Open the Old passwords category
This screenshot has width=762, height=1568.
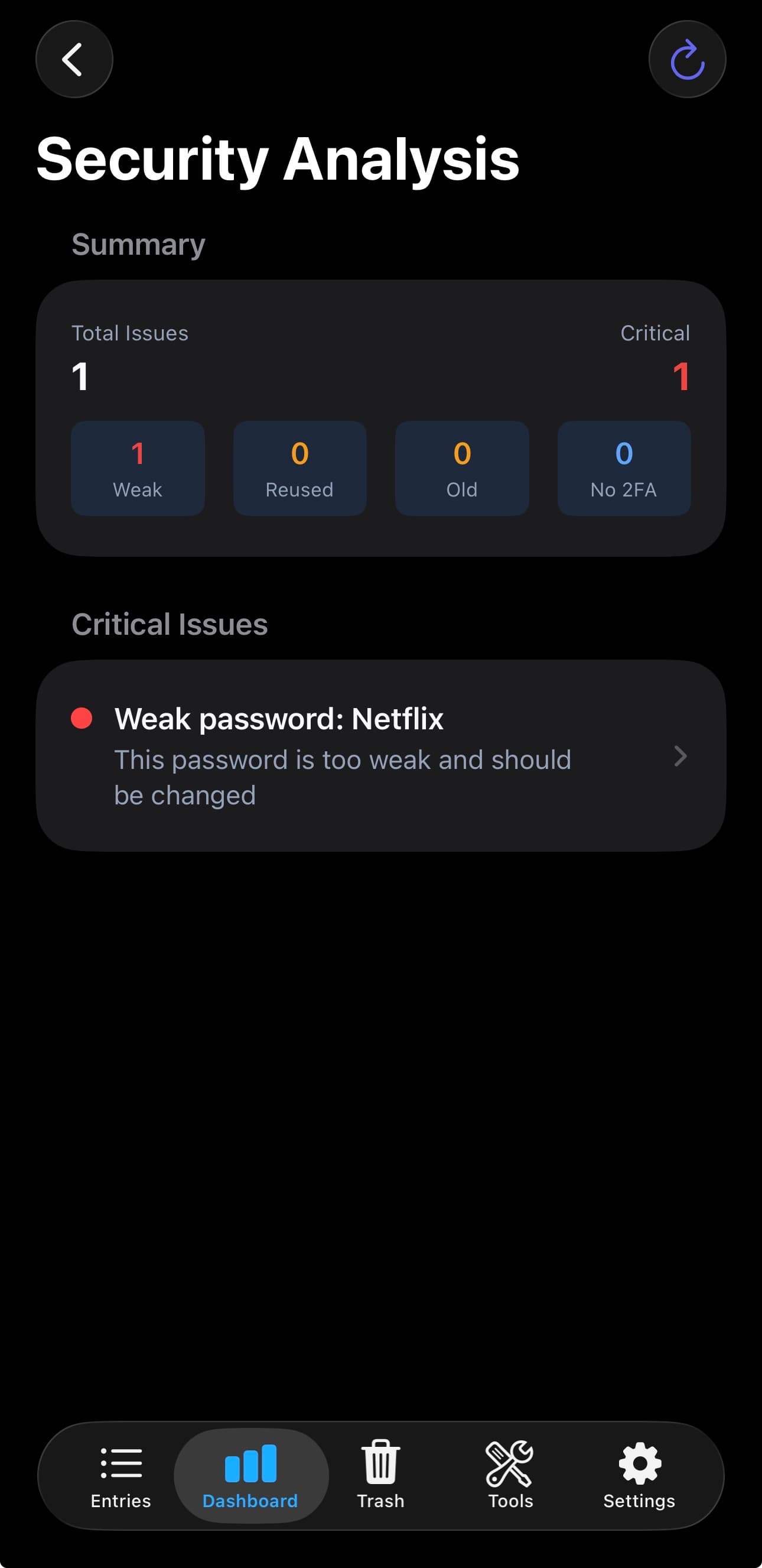(x=461, y=468)
